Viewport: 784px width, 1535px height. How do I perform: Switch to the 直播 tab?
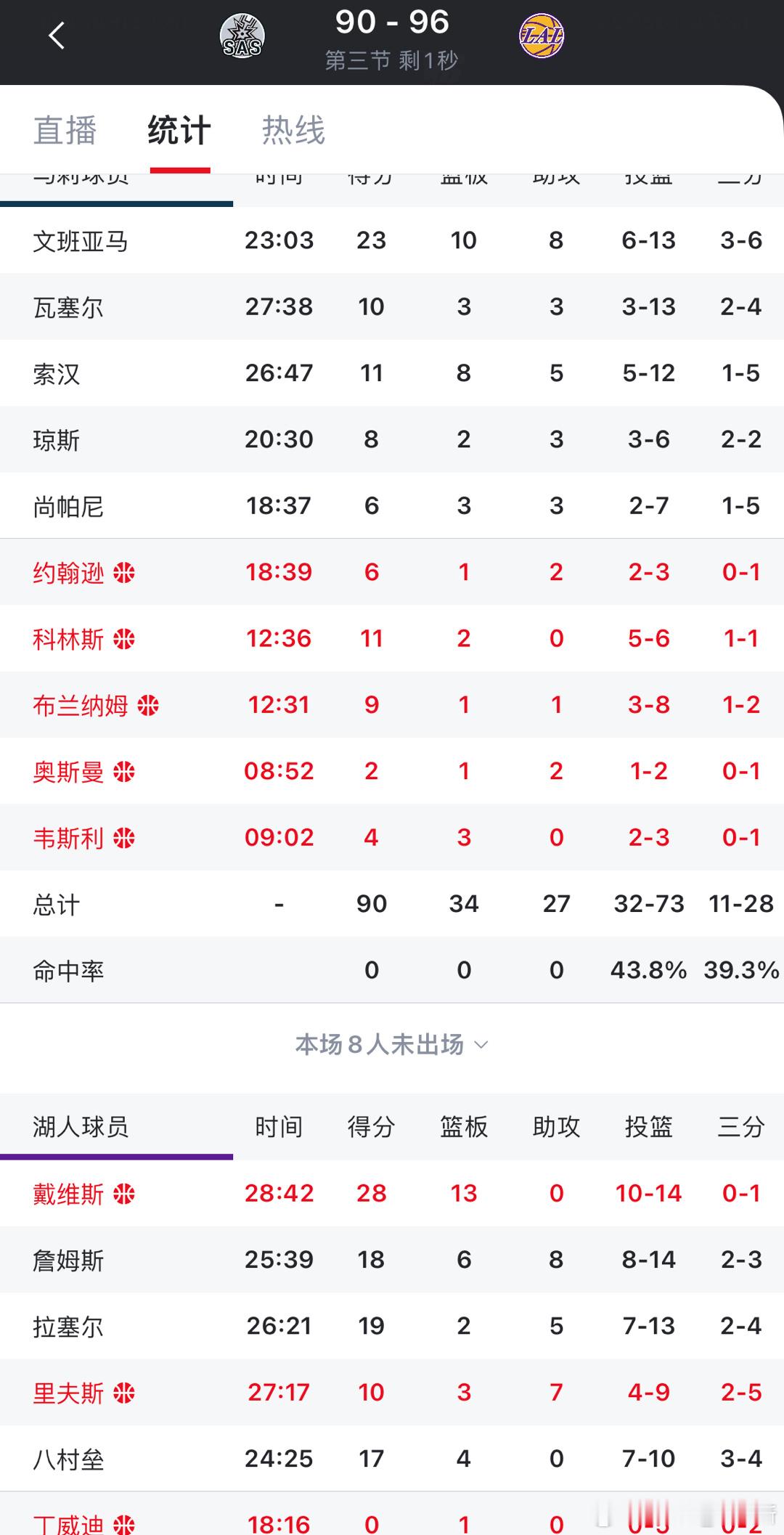[x=65, y=131]
